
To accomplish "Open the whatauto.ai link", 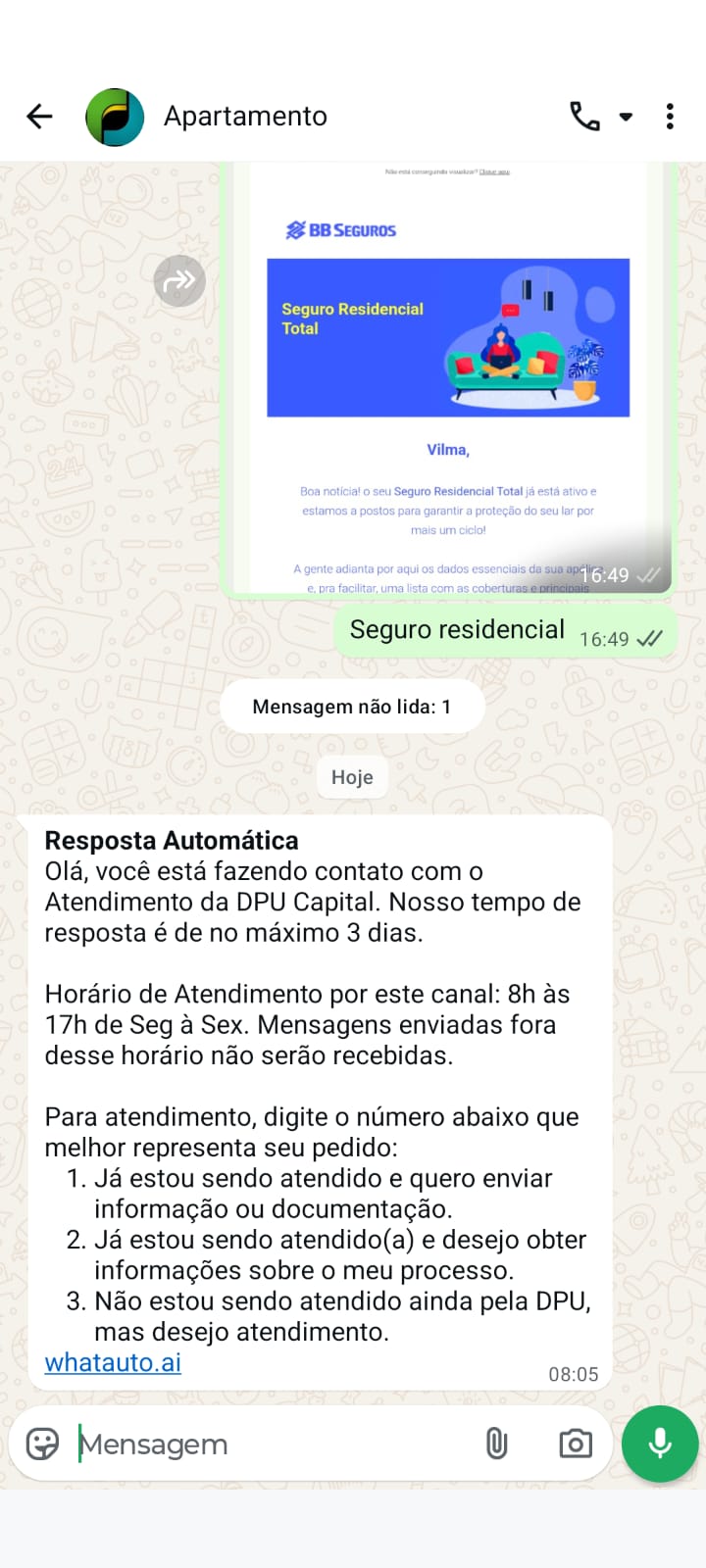I will tap(113, 1362).
